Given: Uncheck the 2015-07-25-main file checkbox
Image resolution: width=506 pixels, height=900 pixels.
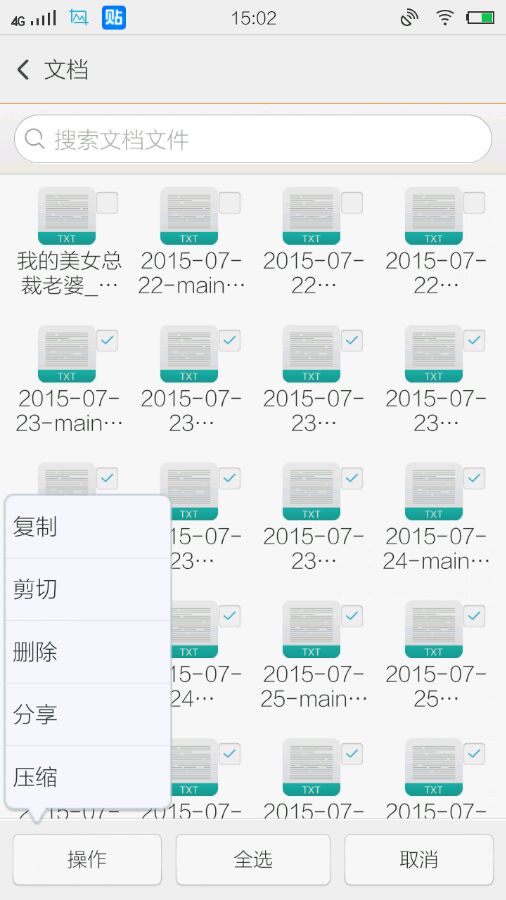Looking at the screenshot, I should click(352, 616).
